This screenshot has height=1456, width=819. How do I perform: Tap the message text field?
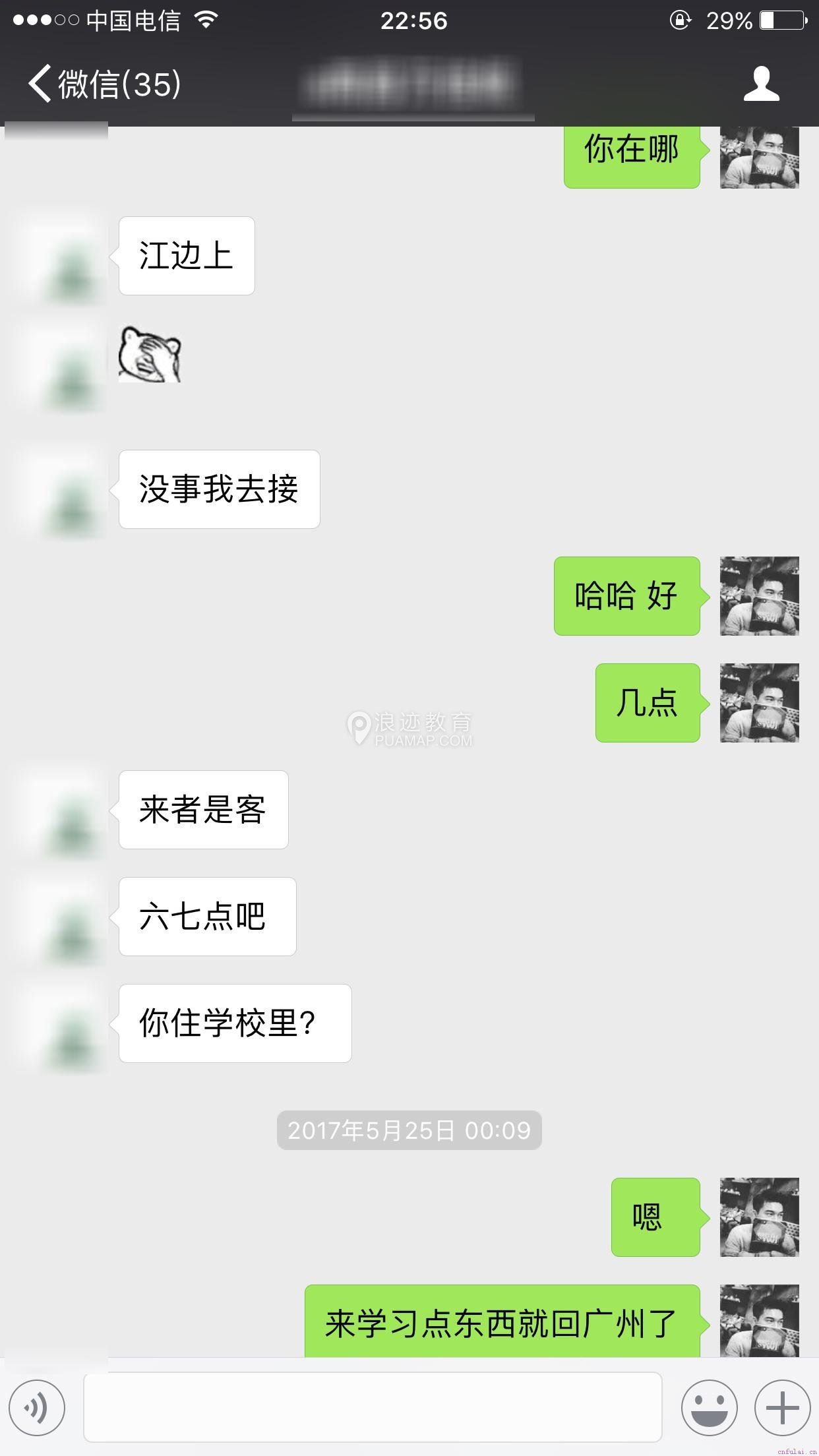tap(373, 1407)
